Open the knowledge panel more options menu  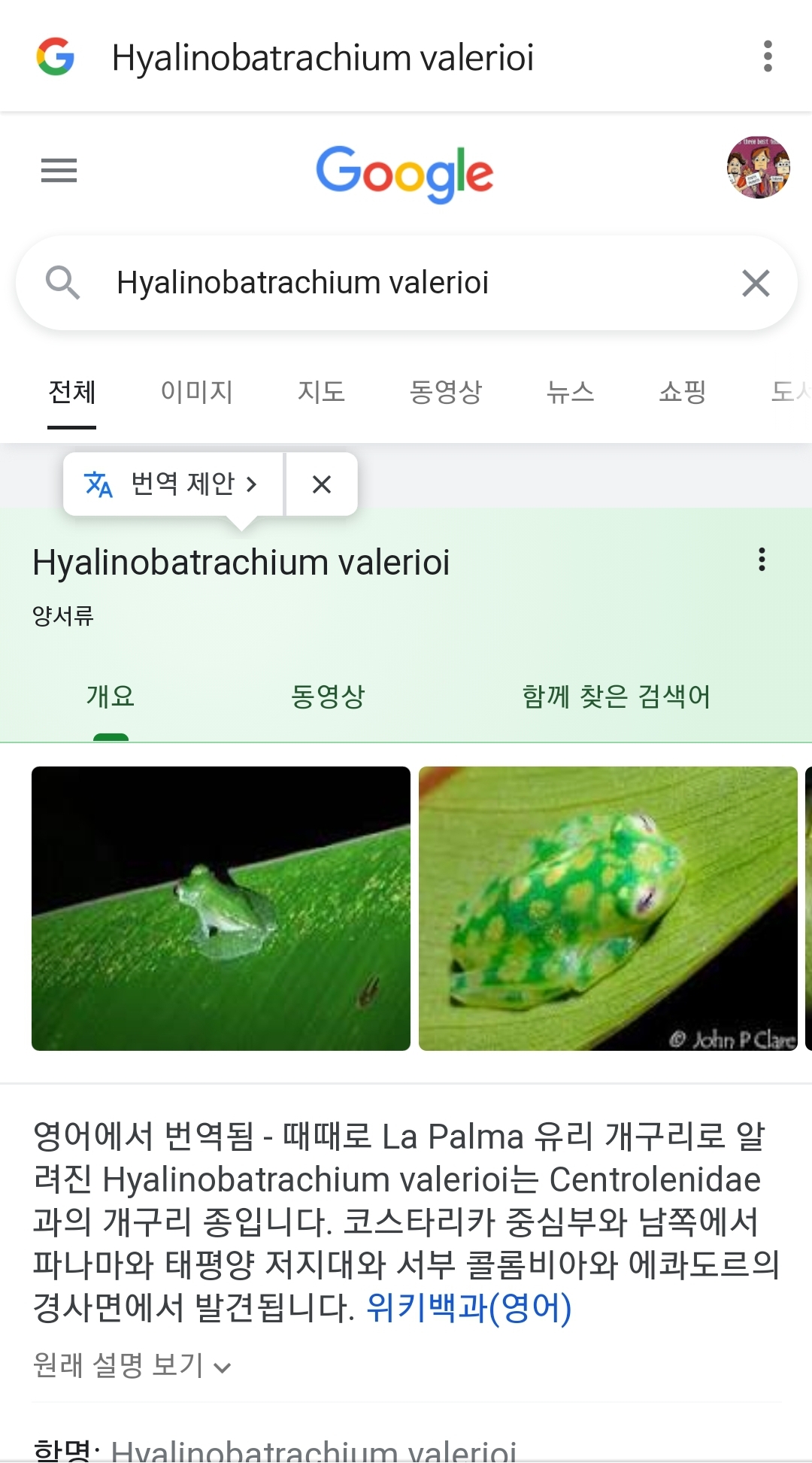[762, 560]
